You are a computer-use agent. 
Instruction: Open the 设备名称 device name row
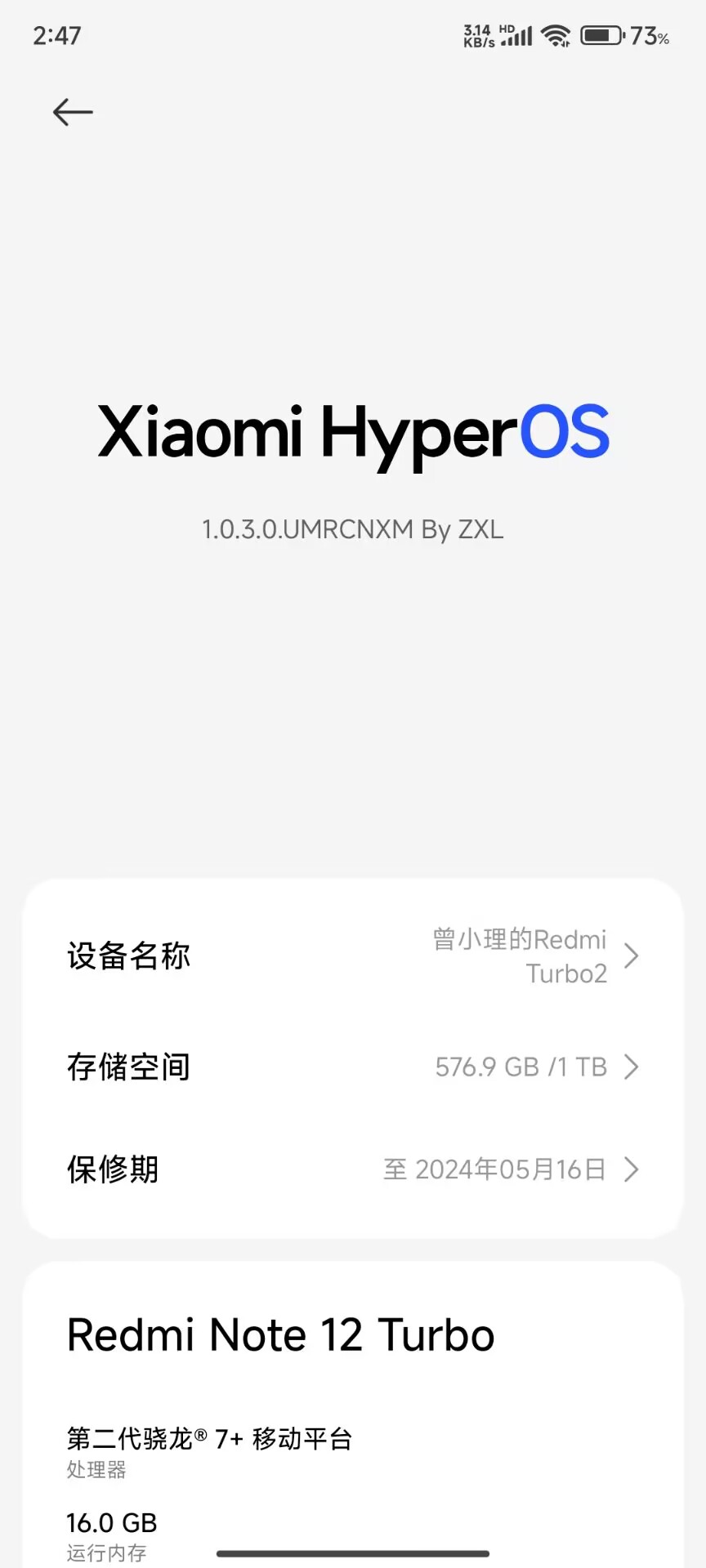click(353, 955)
